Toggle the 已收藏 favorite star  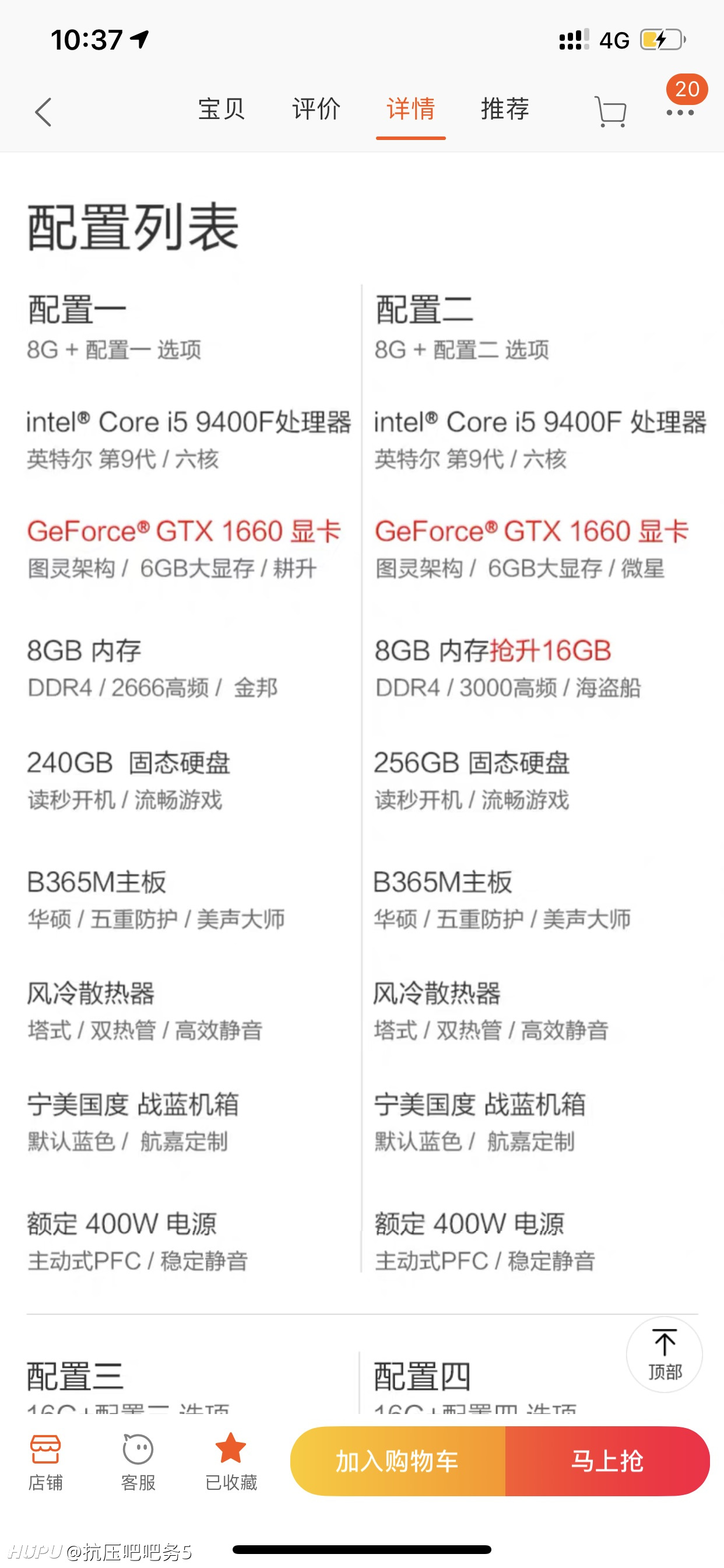pyautogui.click(x=231, y=1461)
